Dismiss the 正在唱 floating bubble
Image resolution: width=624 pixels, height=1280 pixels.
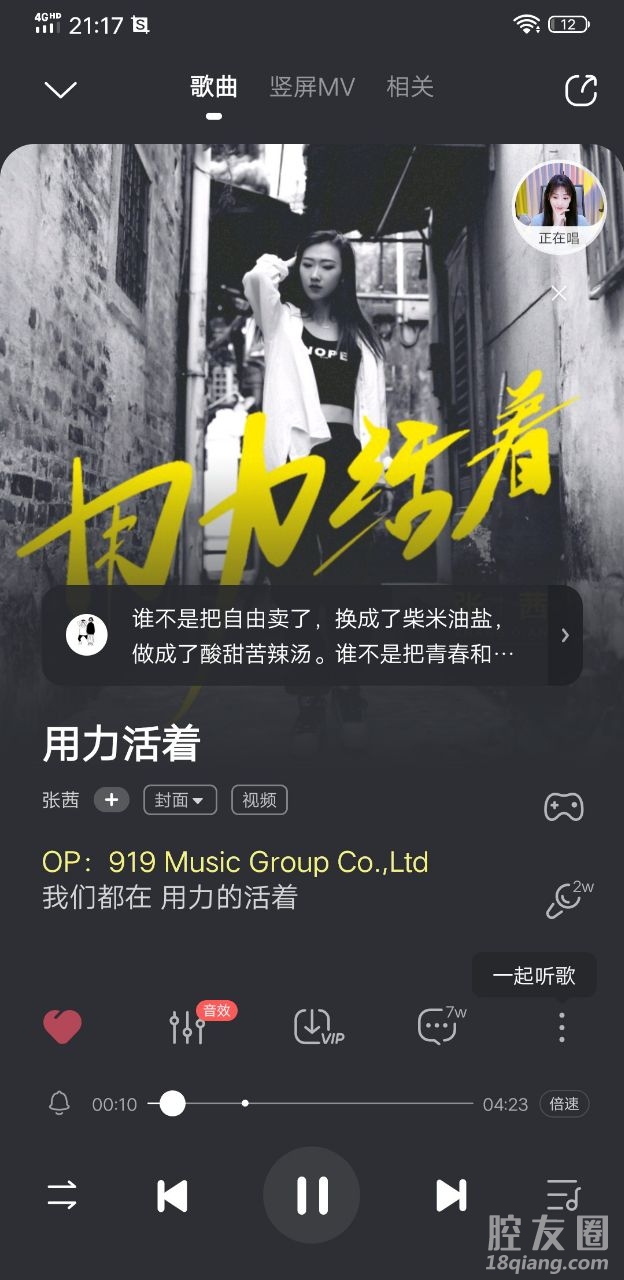pos(559,293)
